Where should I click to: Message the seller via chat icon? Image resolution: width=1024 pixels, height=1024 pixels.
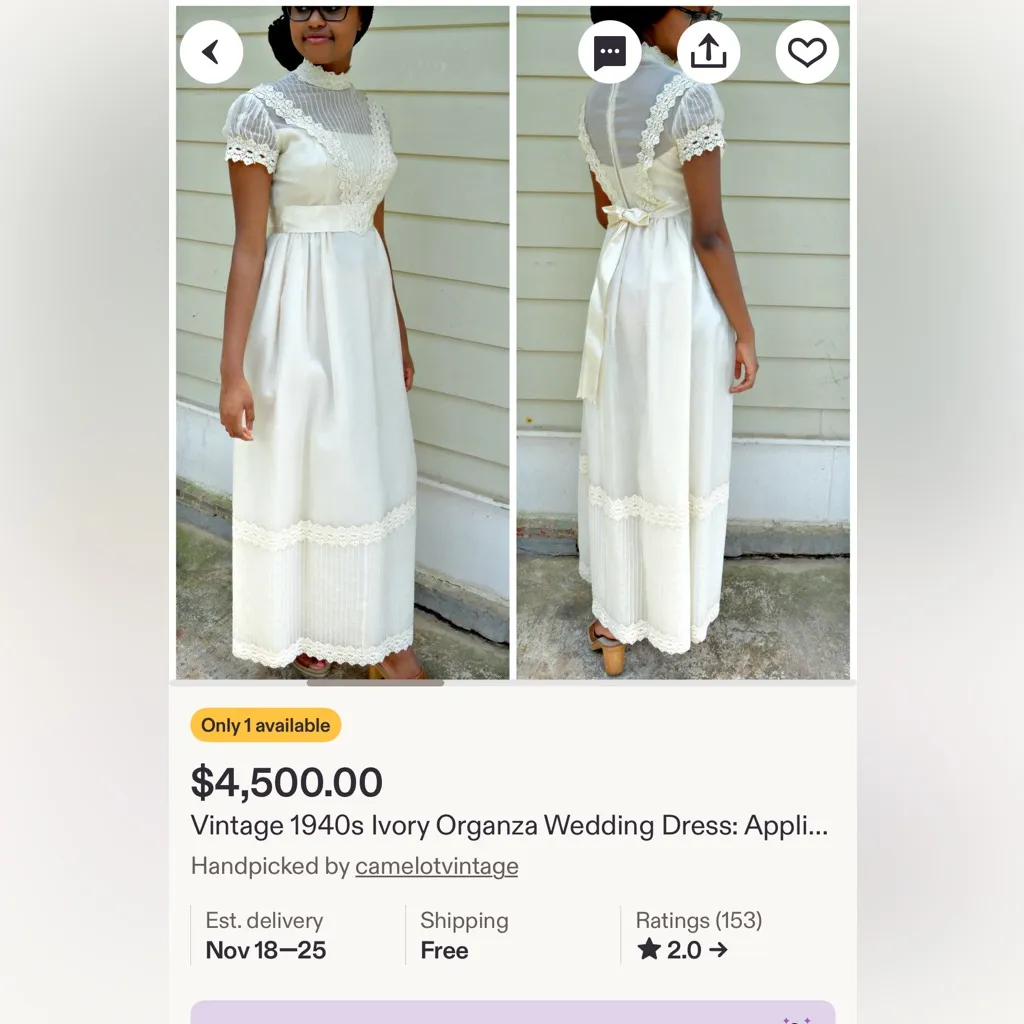tap(609, 52)
